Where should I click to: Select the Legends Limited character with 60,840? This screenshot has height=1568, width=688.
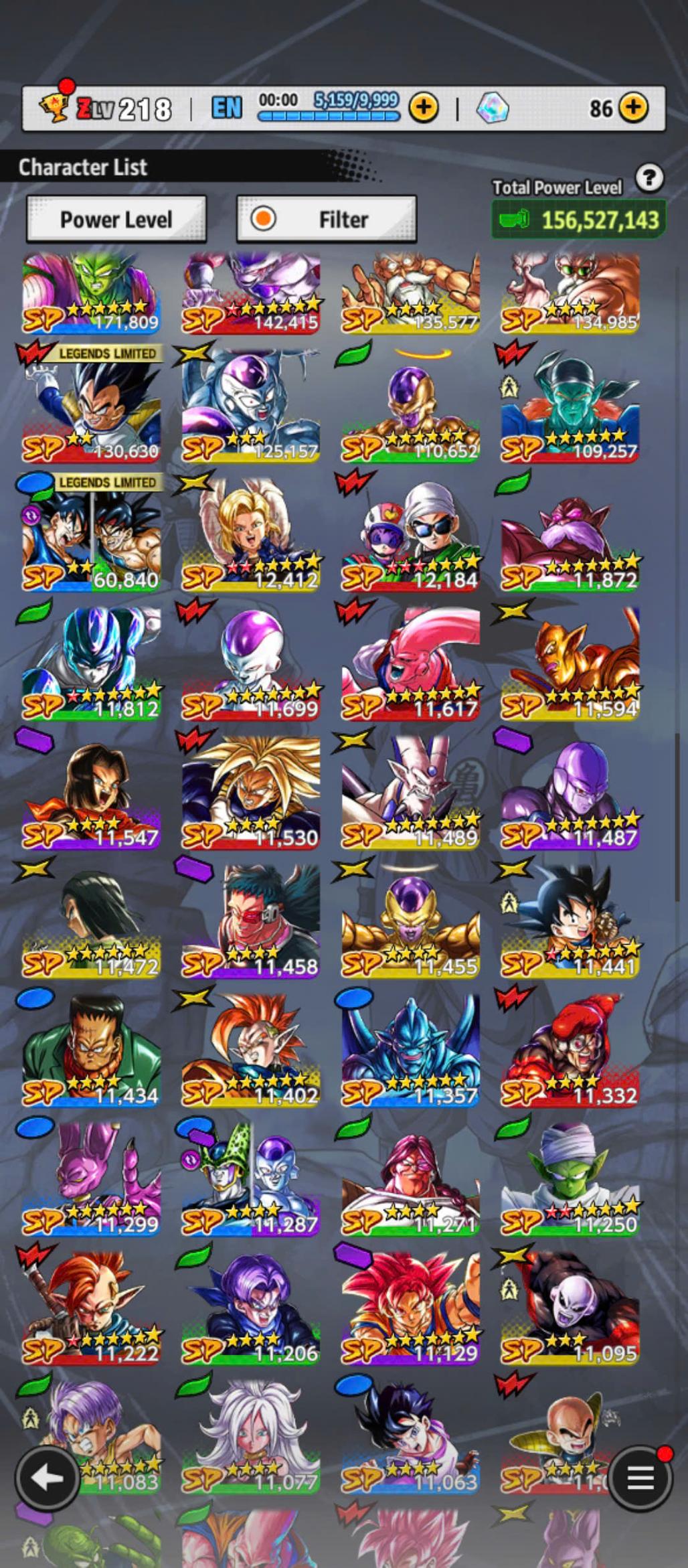(x=91, y=534)
